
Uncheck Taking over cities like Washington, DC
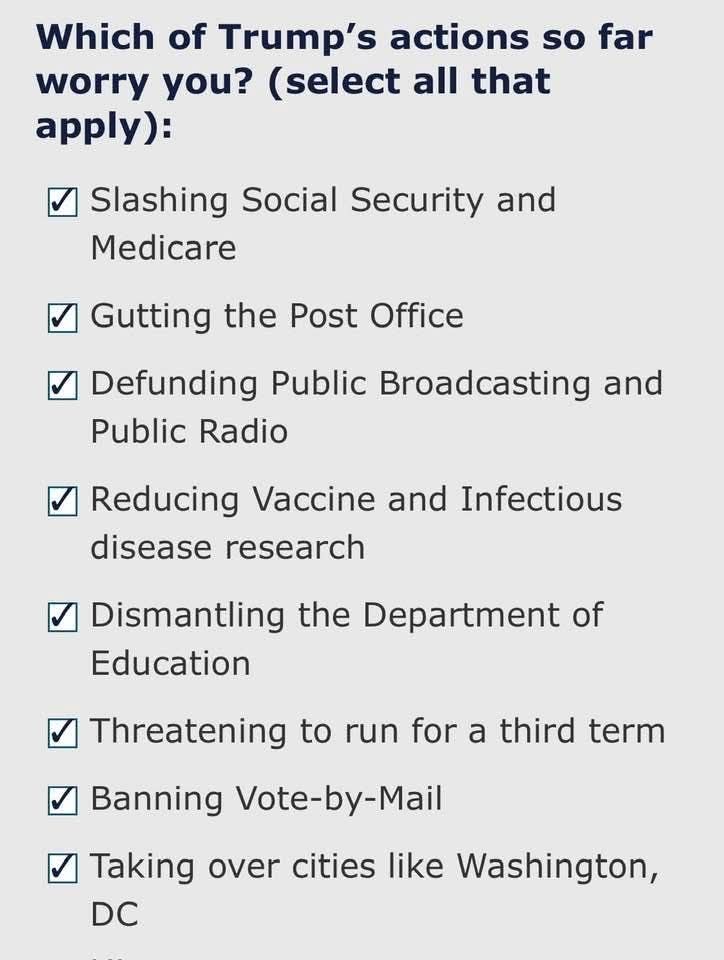tap(62, 867)
